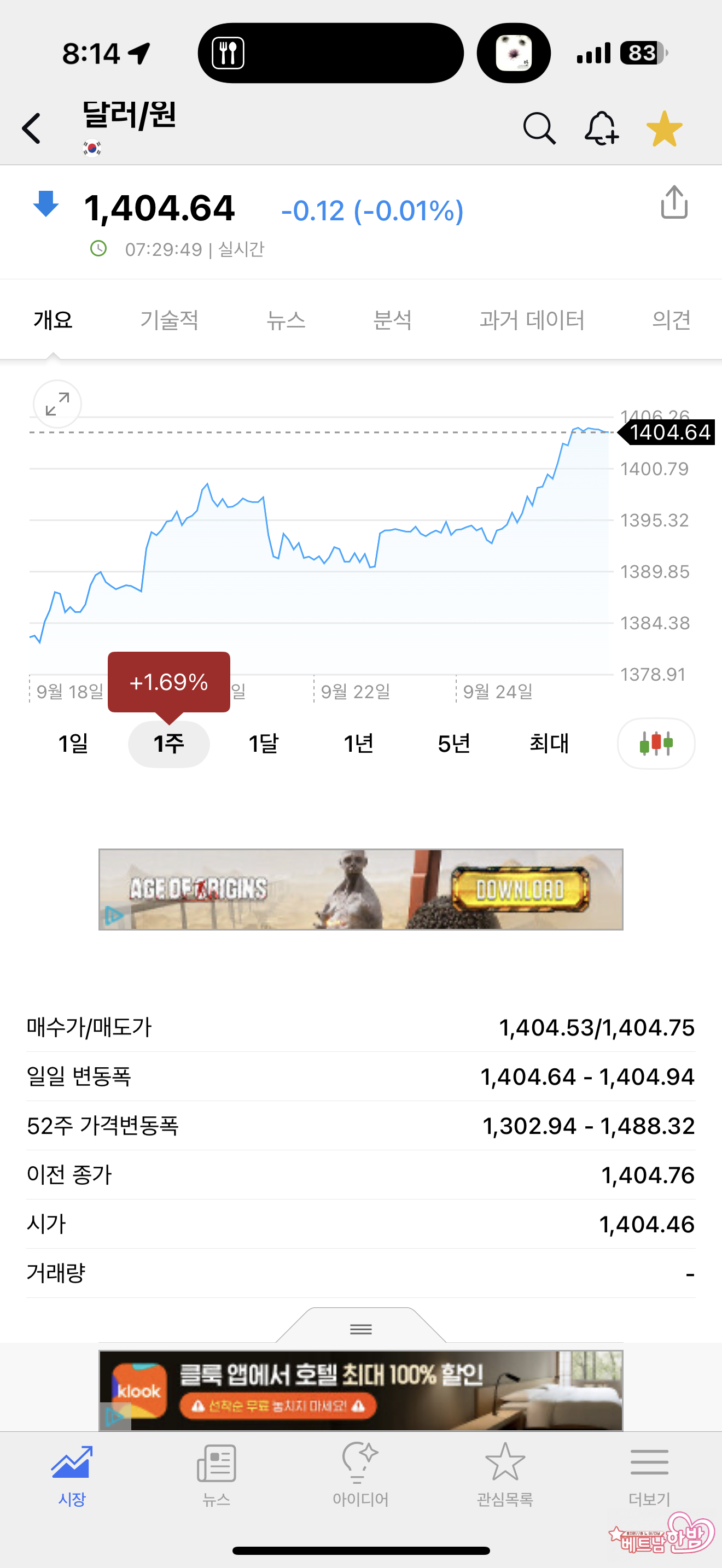Add a price alert with the bell icon

tap(602, 128)
